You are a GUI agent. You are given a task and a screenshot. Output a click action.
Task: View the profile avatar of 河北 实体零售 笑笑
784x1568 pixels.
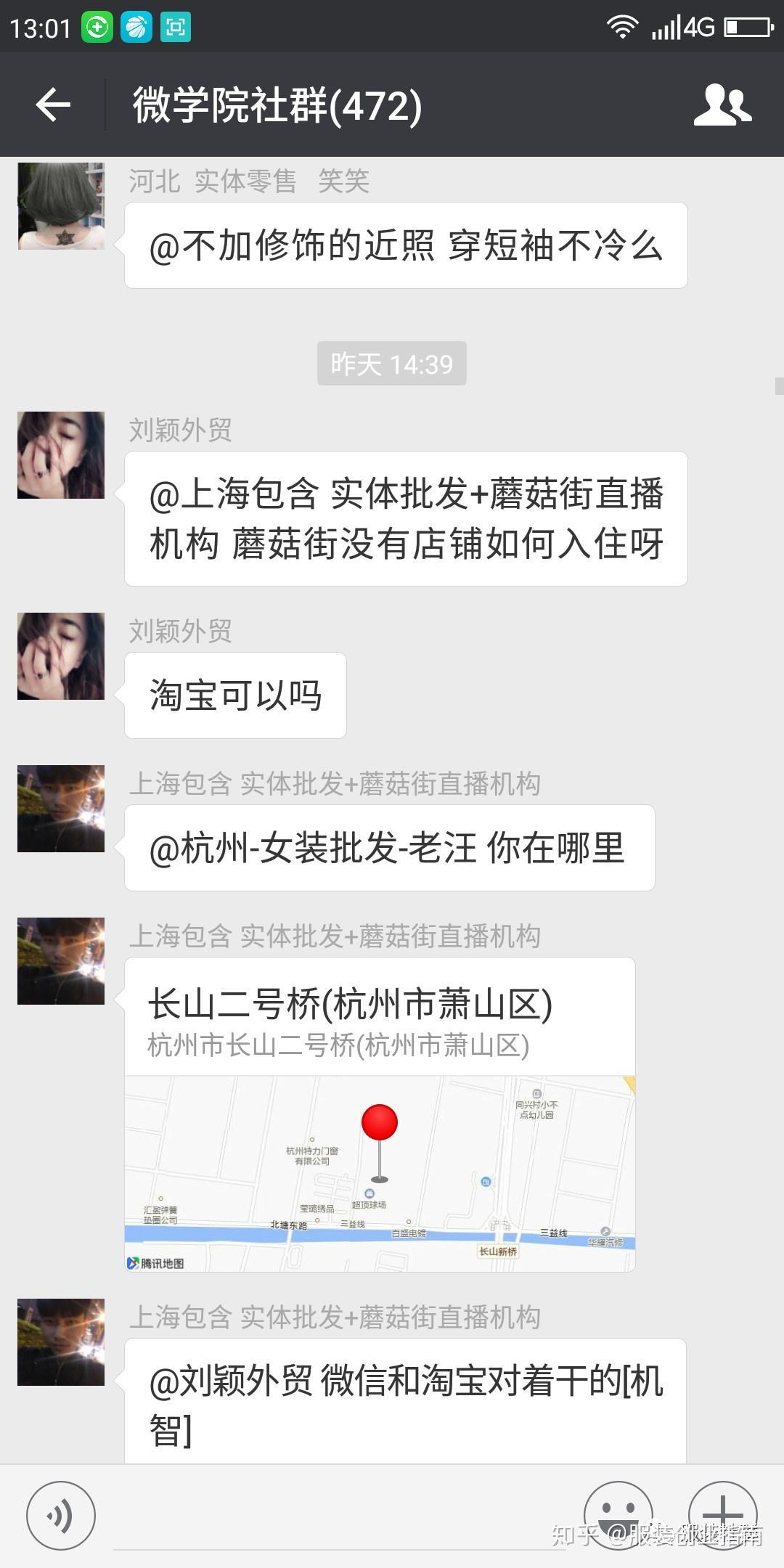(x=61, y=206)
